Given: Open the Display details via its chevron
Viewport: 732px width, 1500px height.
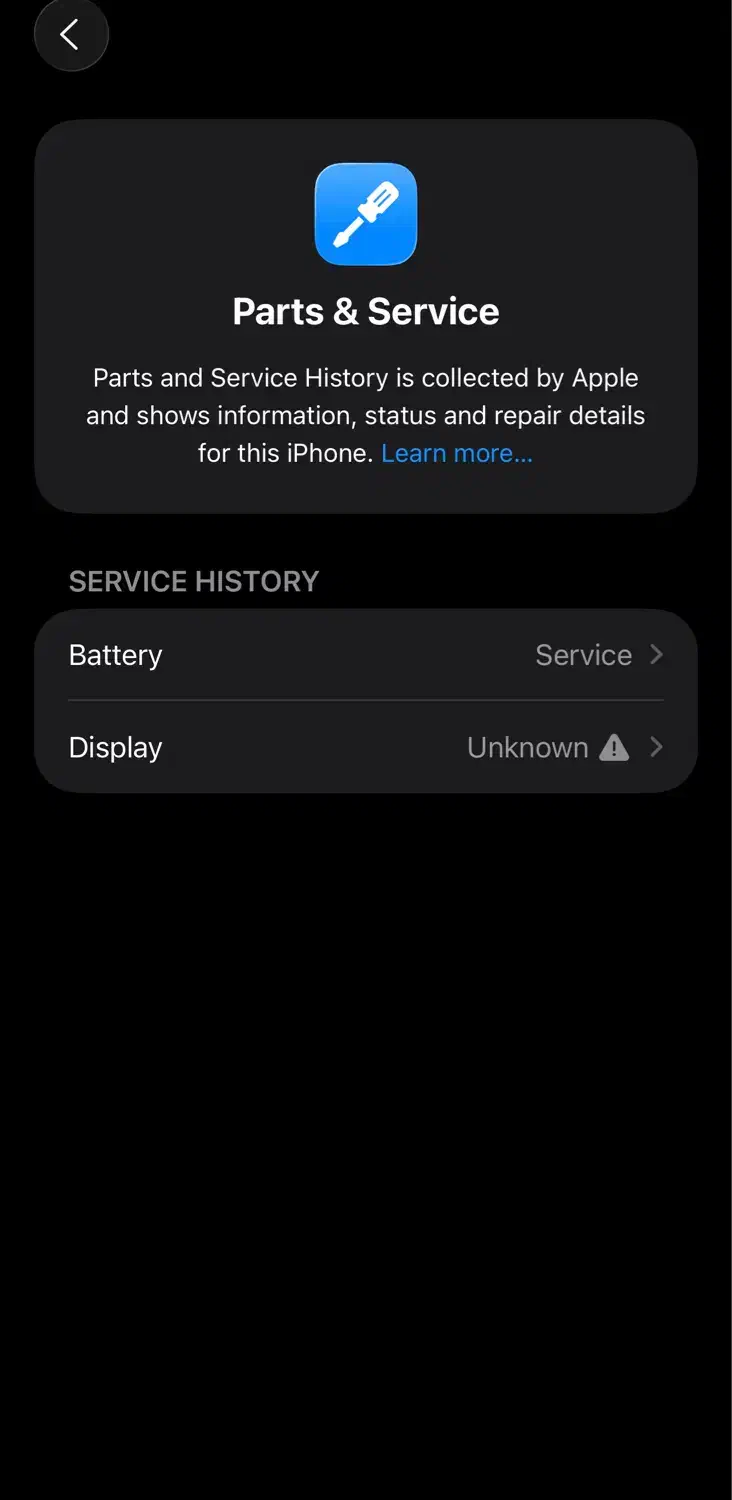Looking at the screenshot, I should [x=657, y=746].
